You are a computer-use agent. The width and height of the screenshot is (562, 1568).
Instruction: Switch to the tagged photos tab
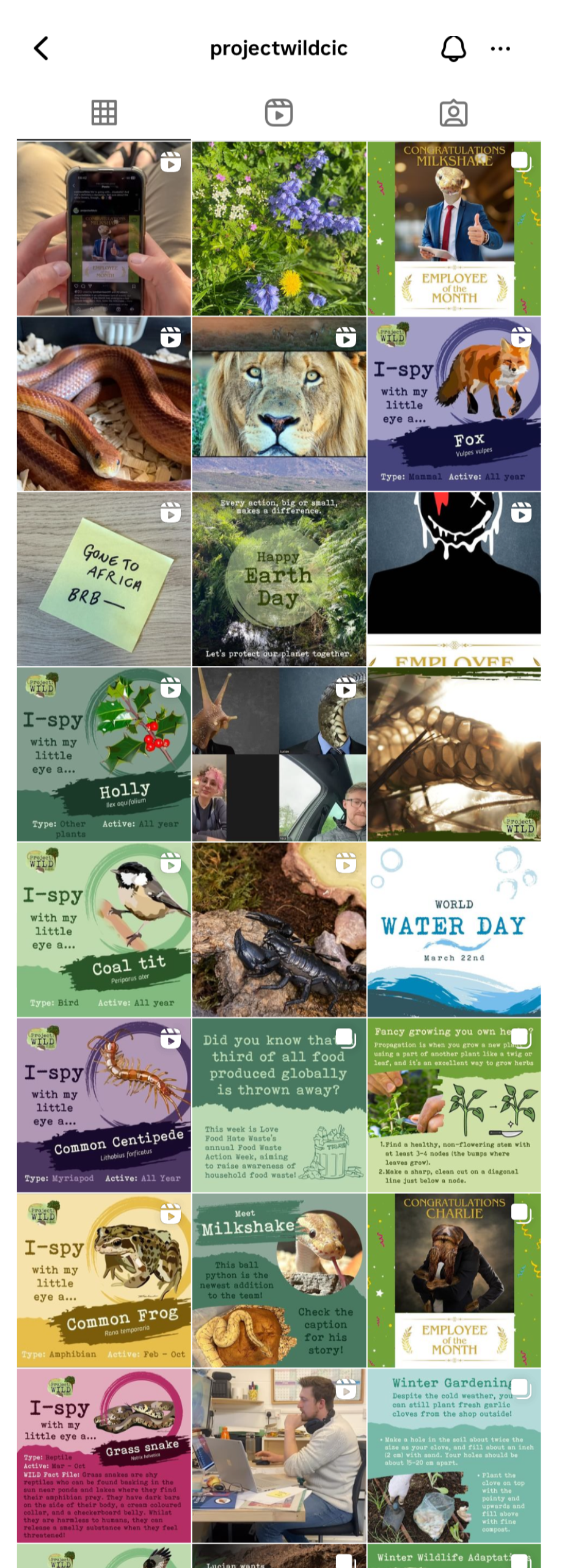coord(453,113)
